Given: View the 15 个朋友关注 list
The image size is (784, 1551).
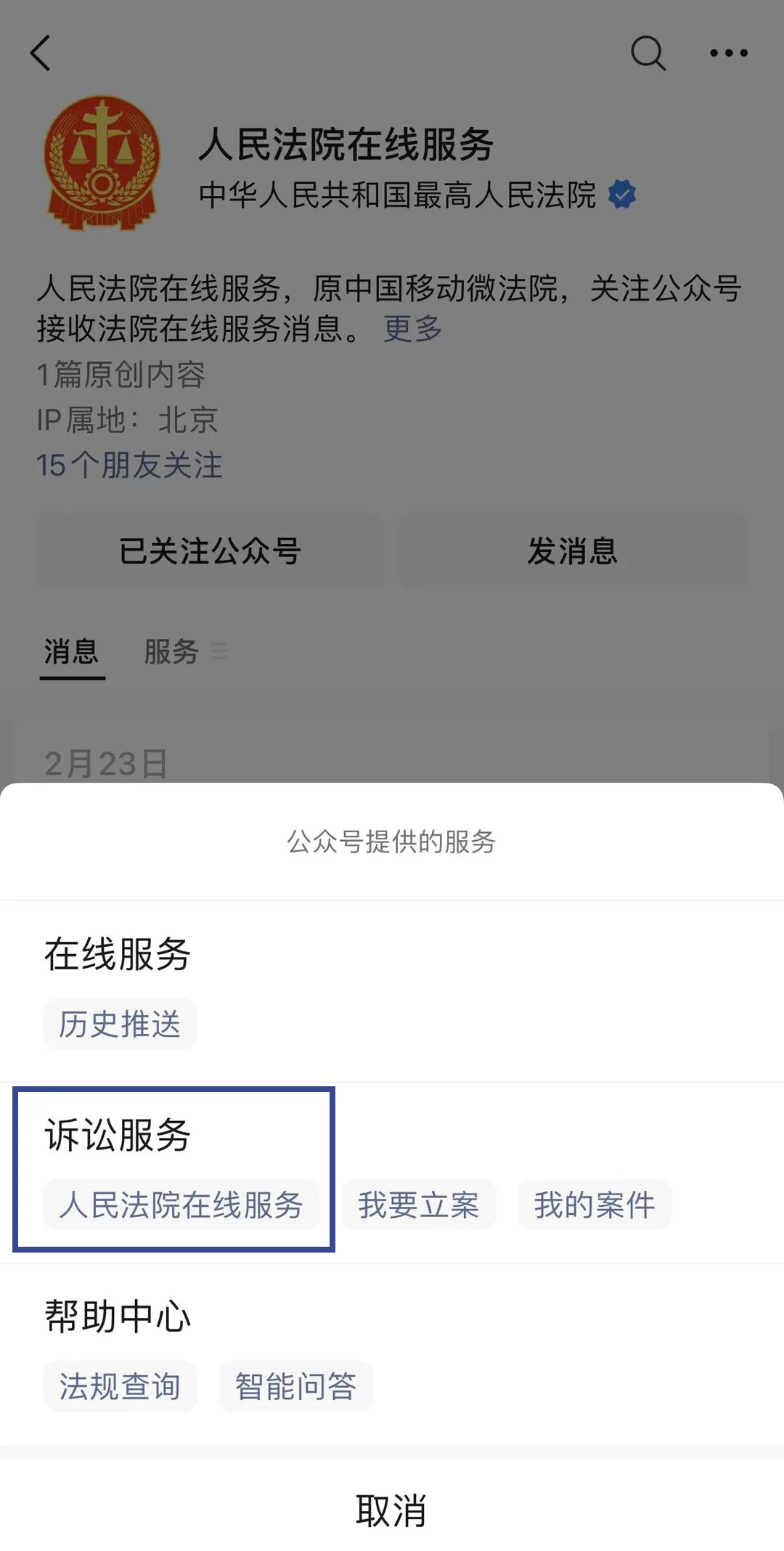Looking at the screenshot, I should 131,465.
